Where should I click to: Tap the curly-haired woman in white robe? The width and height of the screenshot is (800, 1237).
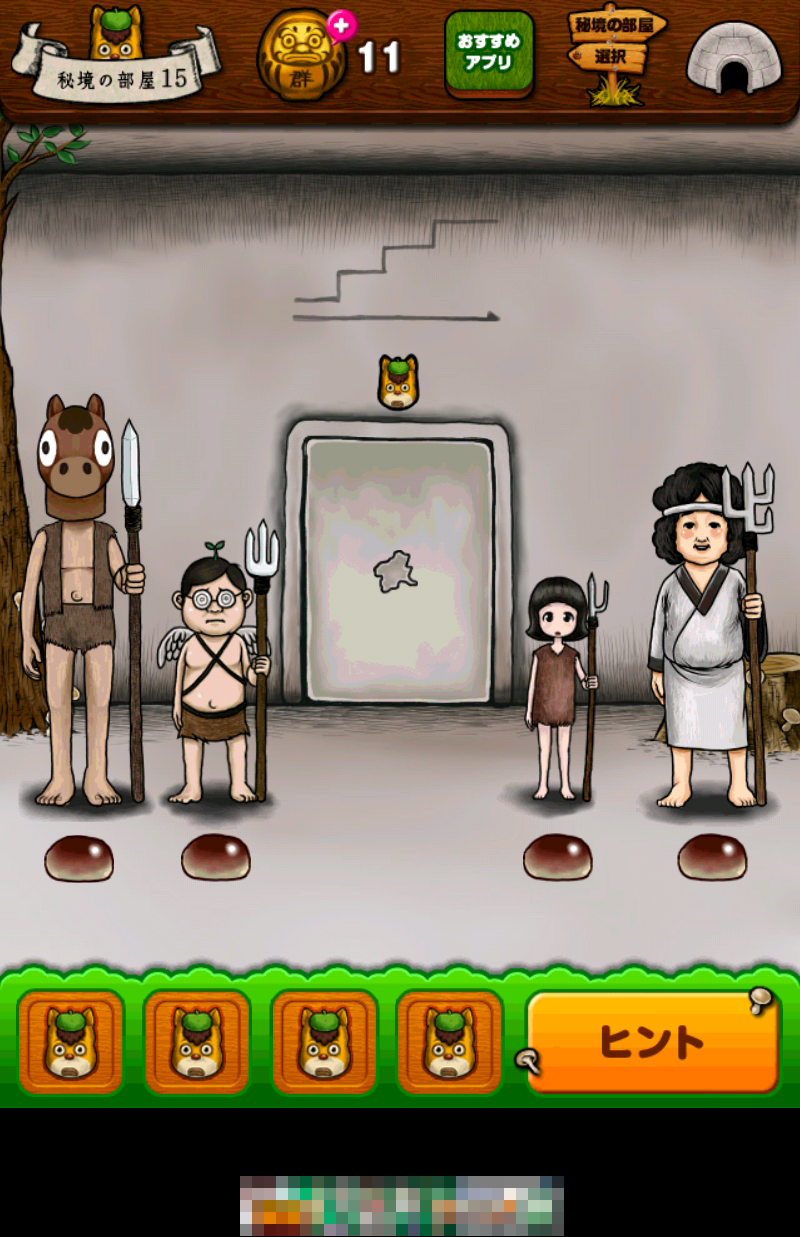point(700,640)
